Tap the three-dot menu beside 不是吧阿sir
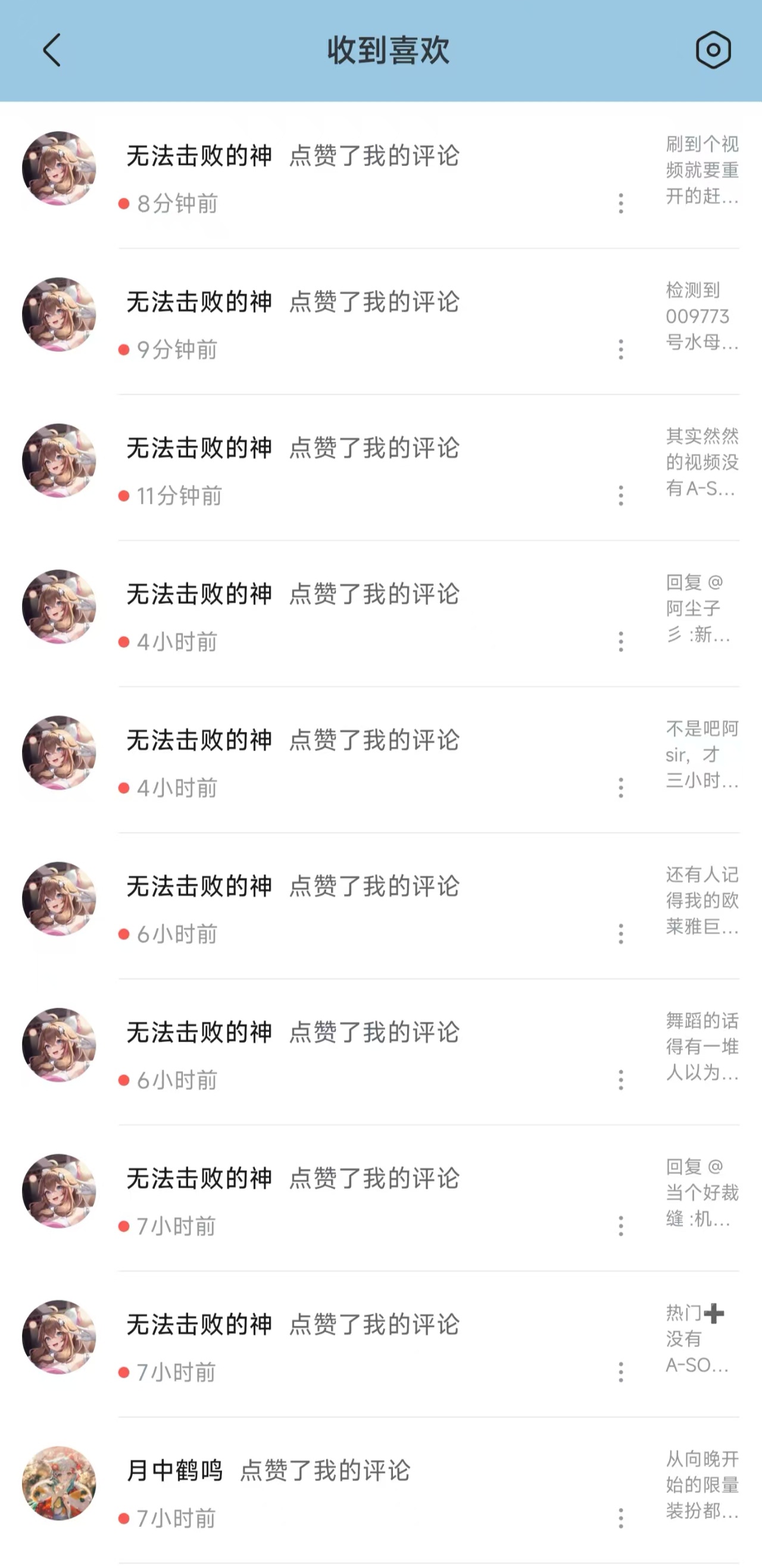This screenshot has width=762, height=1568. (621, 788)
